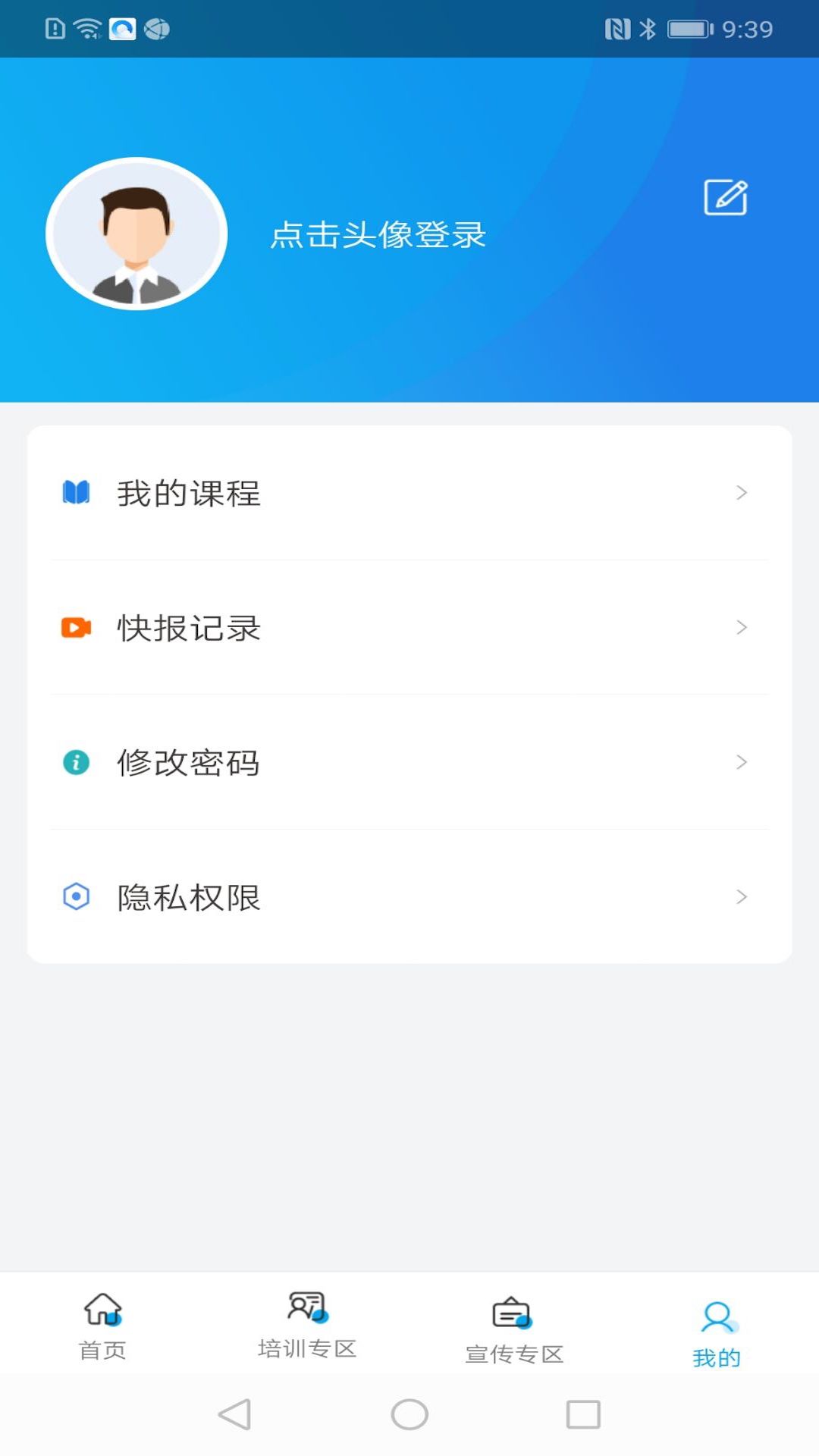Click the orange video icon beside 快报记录
This screenshot has width=819, height=1456.
click(77, 628)
